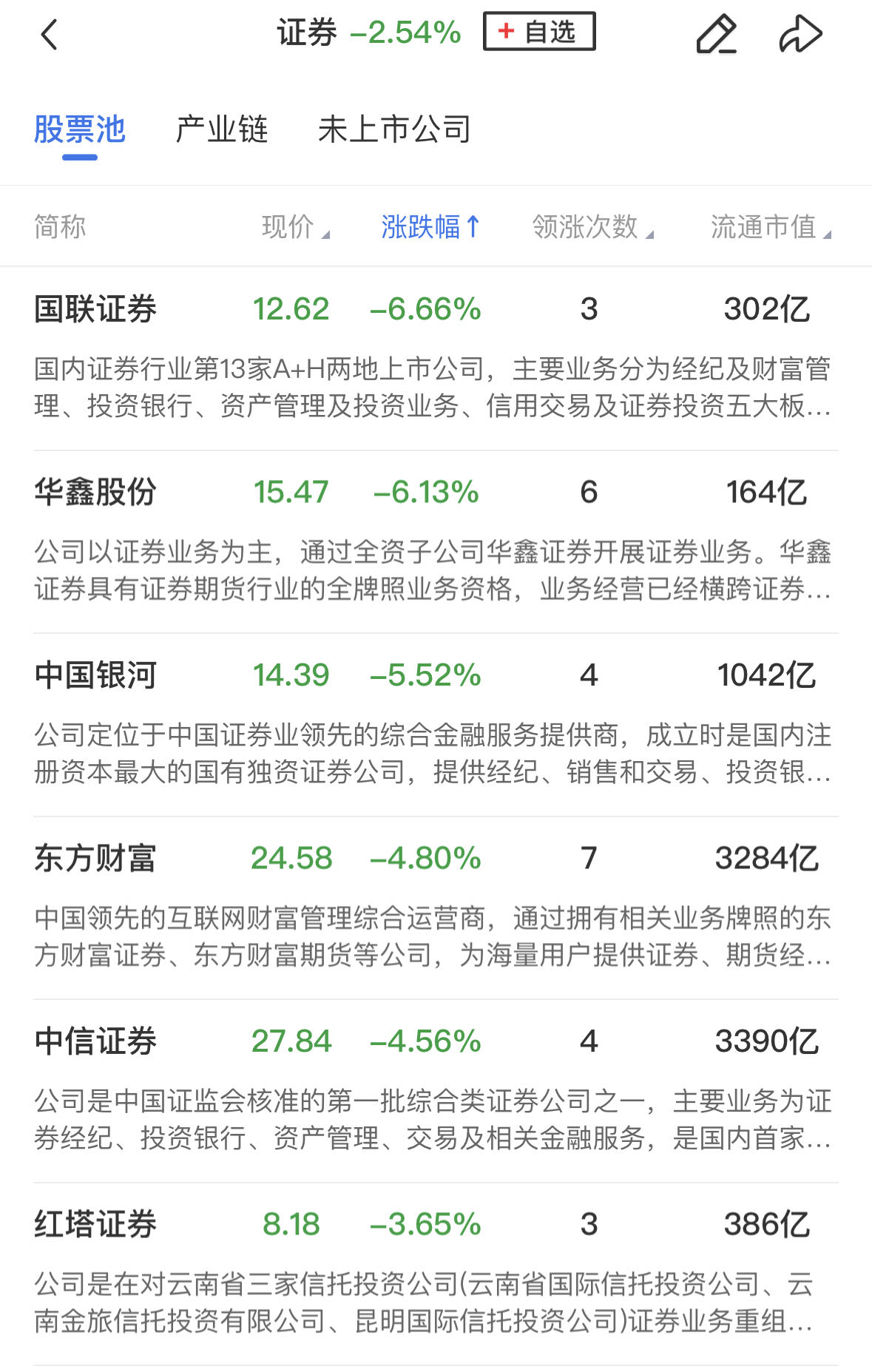Sort by 流通市值 column
This screenshot has height=1372, width=872.
[770, 227]
